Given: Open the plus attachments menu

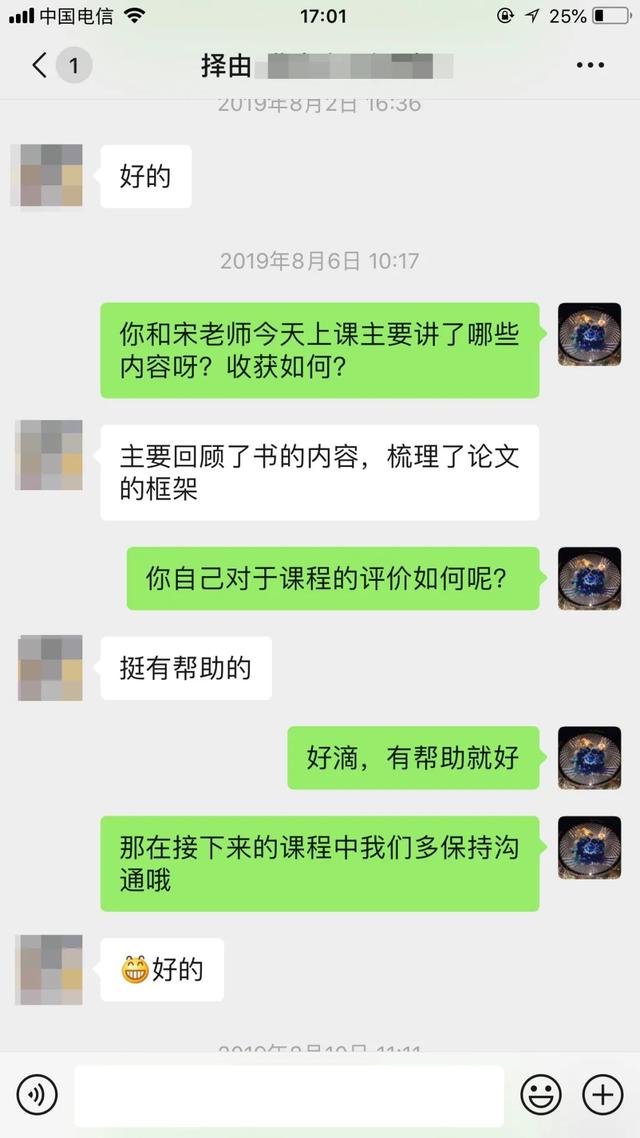Looking at the screenshot, I should [602, 1095].
